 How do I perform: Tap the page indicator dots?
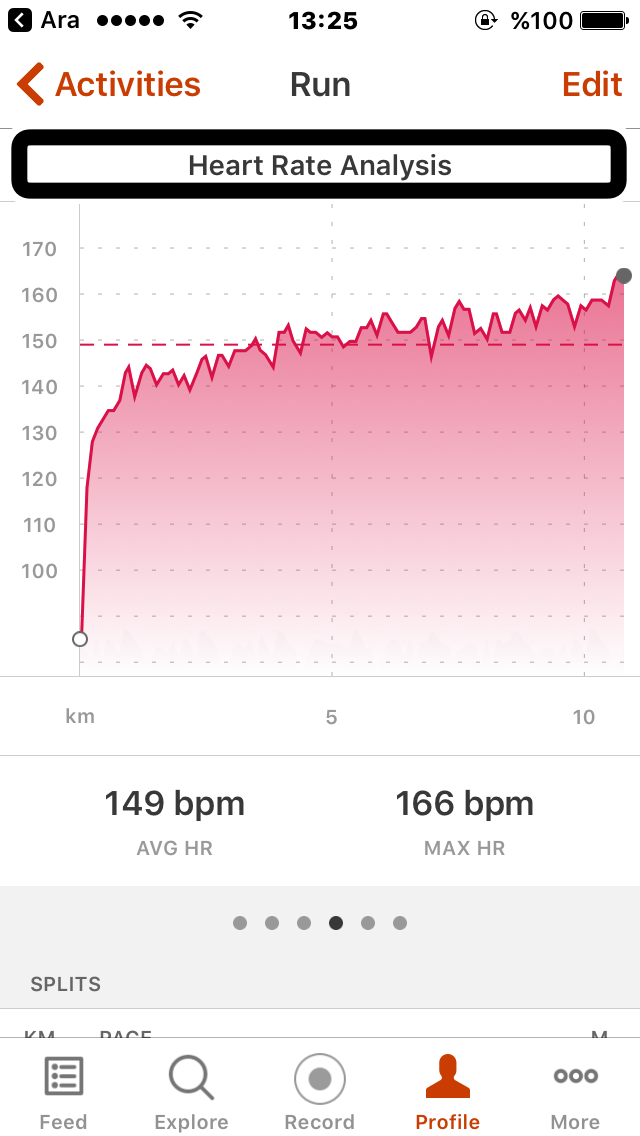320,923
